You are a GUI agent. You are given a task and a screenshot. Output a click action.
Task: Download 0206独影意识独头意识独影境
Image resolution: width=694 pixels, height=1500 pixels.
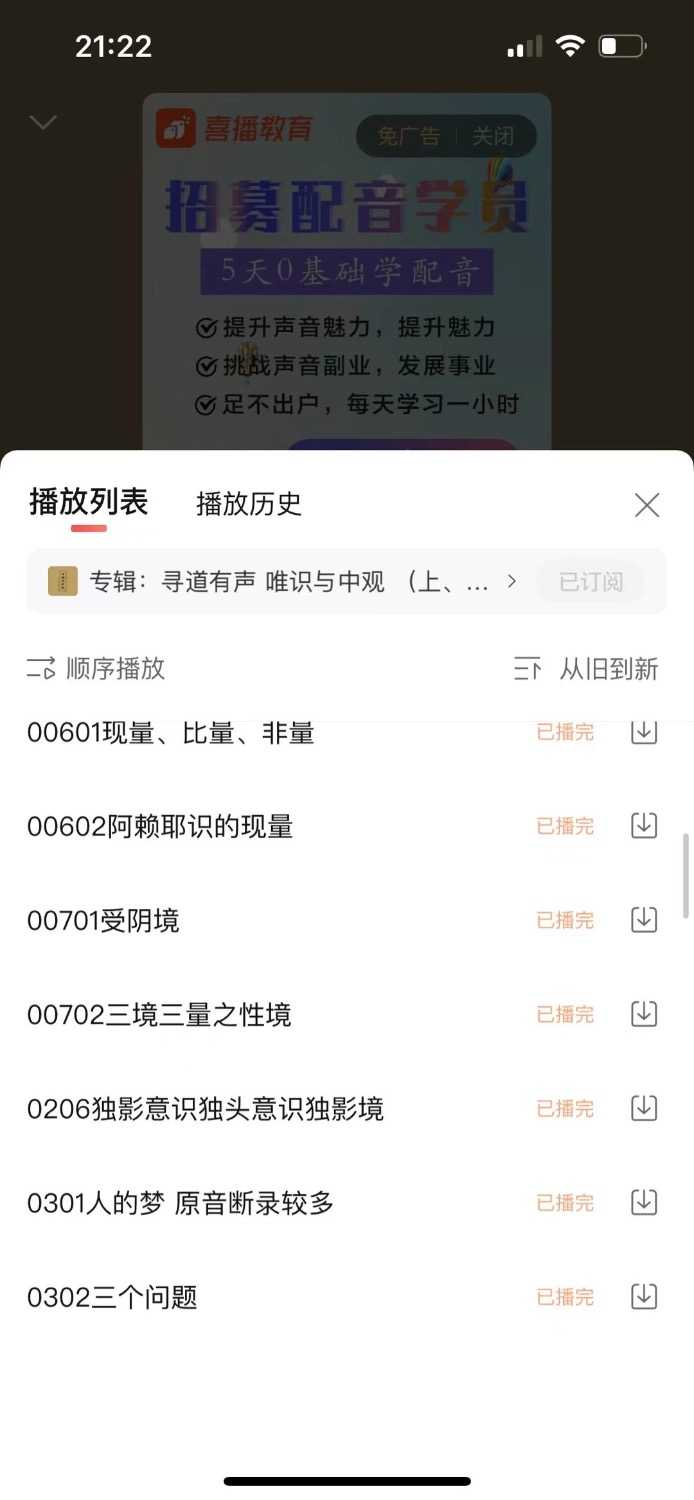644,1108
